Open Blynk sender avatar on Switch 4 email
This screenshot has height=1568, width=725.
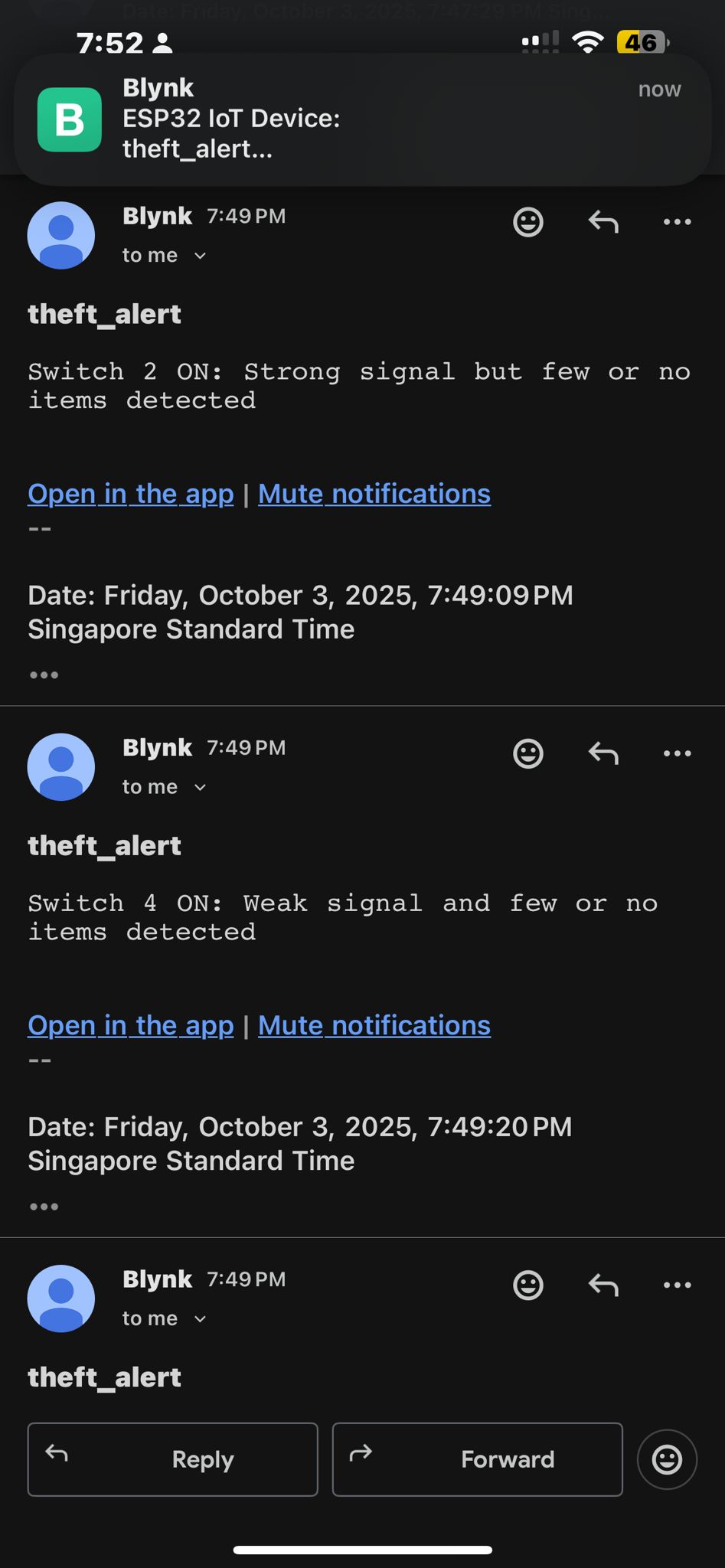pos(61,767)
